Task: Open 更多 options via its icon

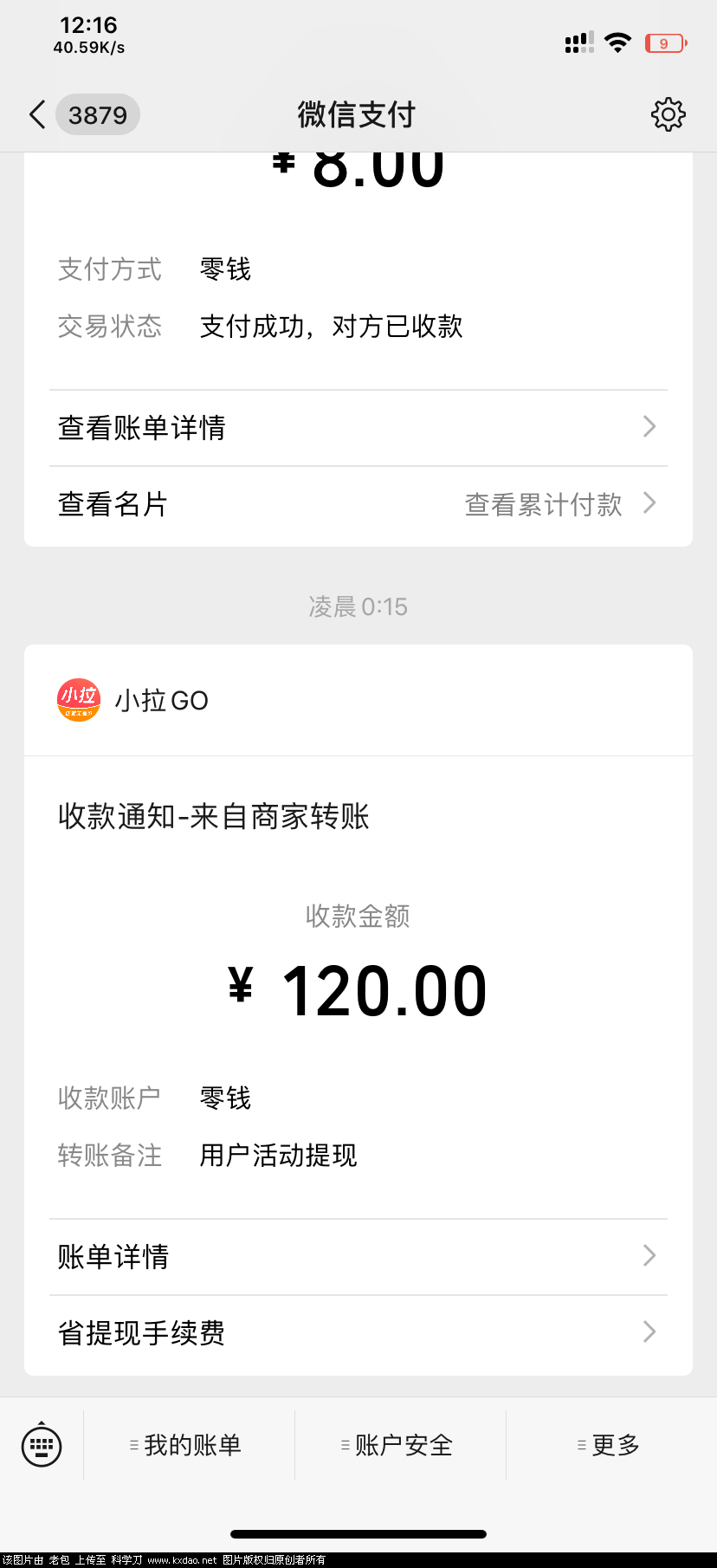Action: point(580,1445)
